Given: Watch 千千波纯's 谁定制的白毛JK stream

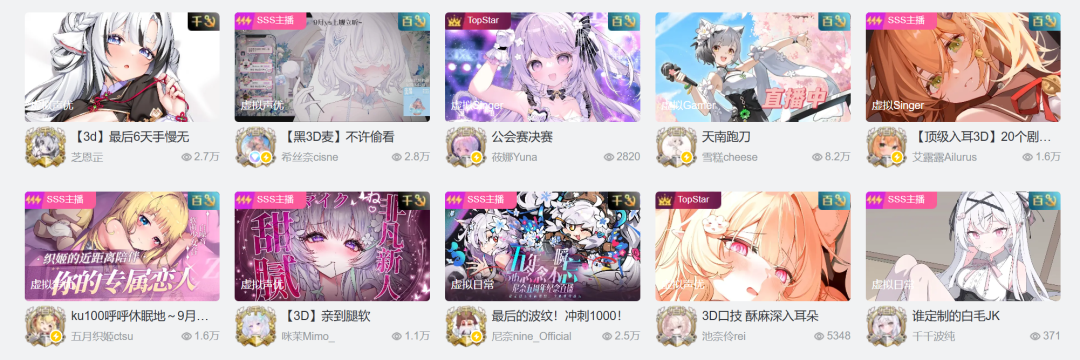Looking at the screenshot, I should tap(963, 246).
